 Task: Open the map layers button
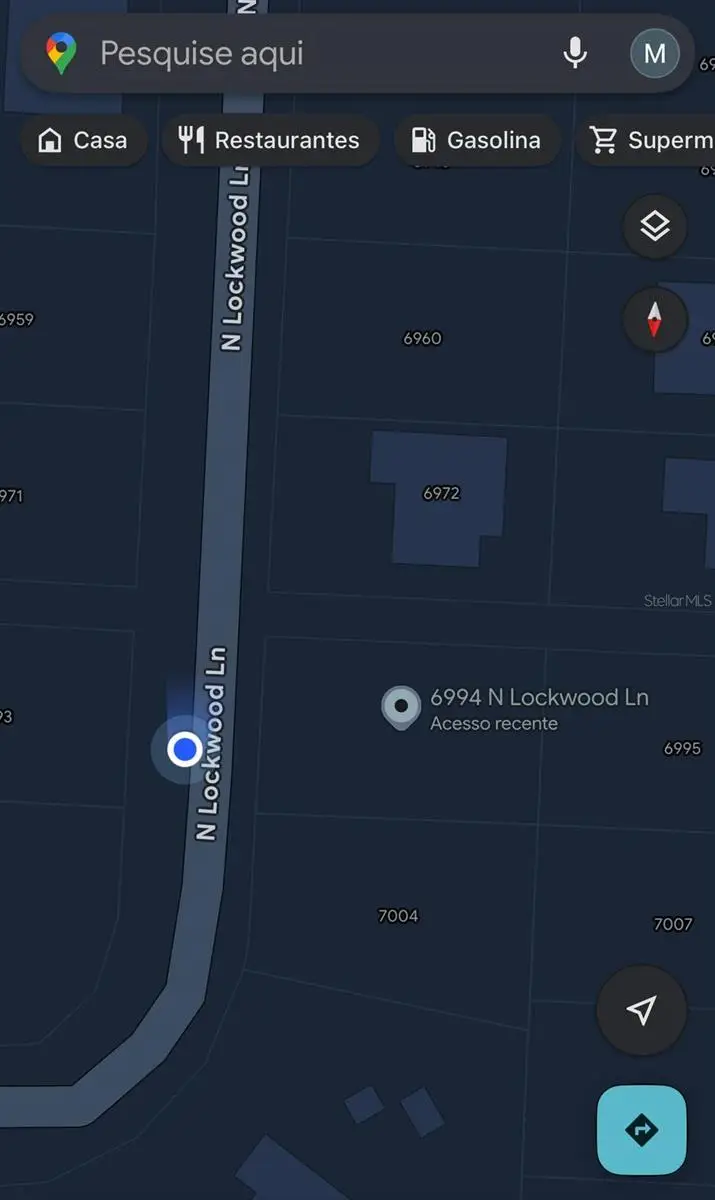tap(655, 227)
